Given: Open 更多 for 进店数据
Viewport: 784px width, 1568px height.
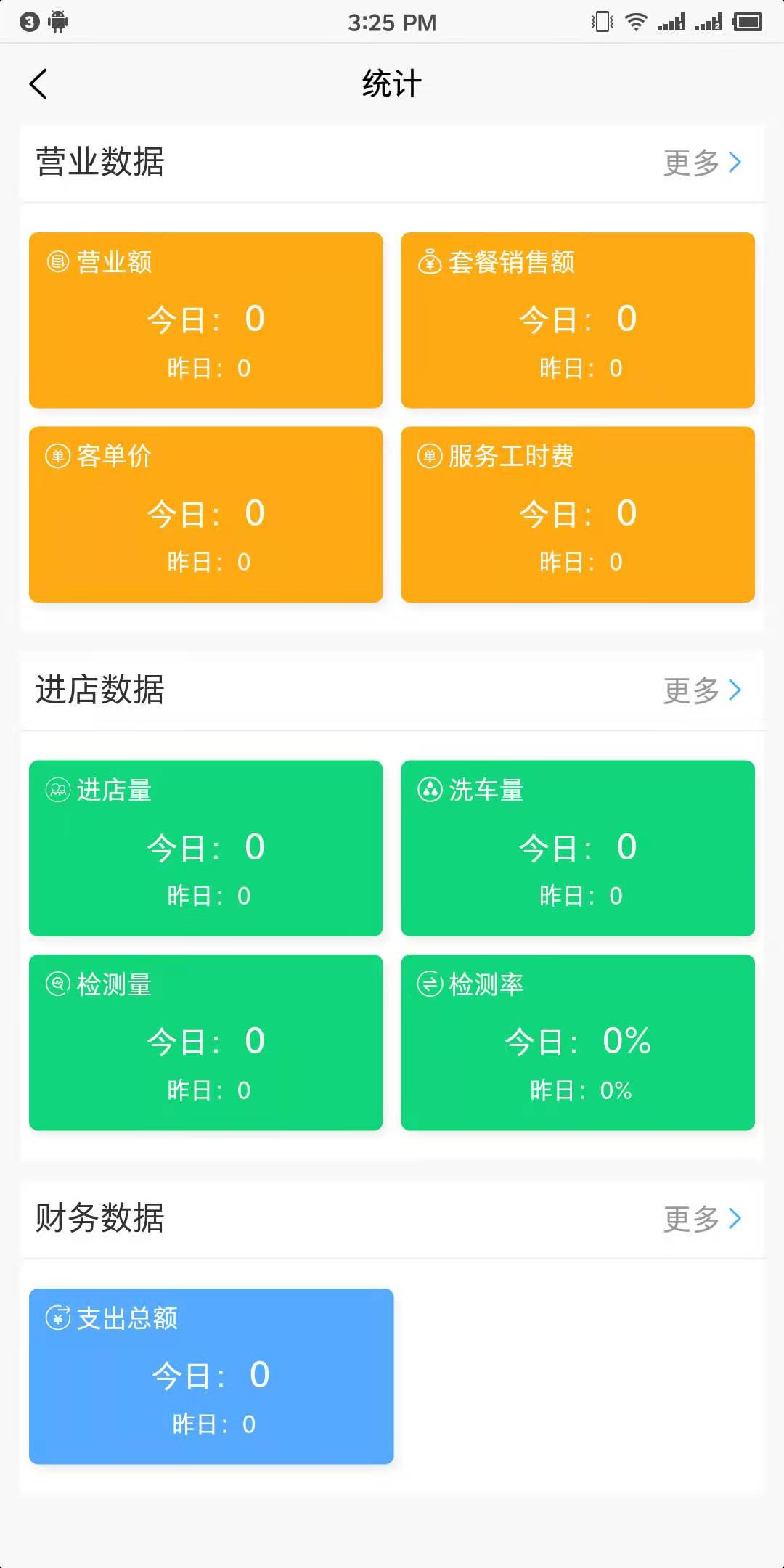Looking at the screenshot, I should pyautogui.click(x=702, y=690).
